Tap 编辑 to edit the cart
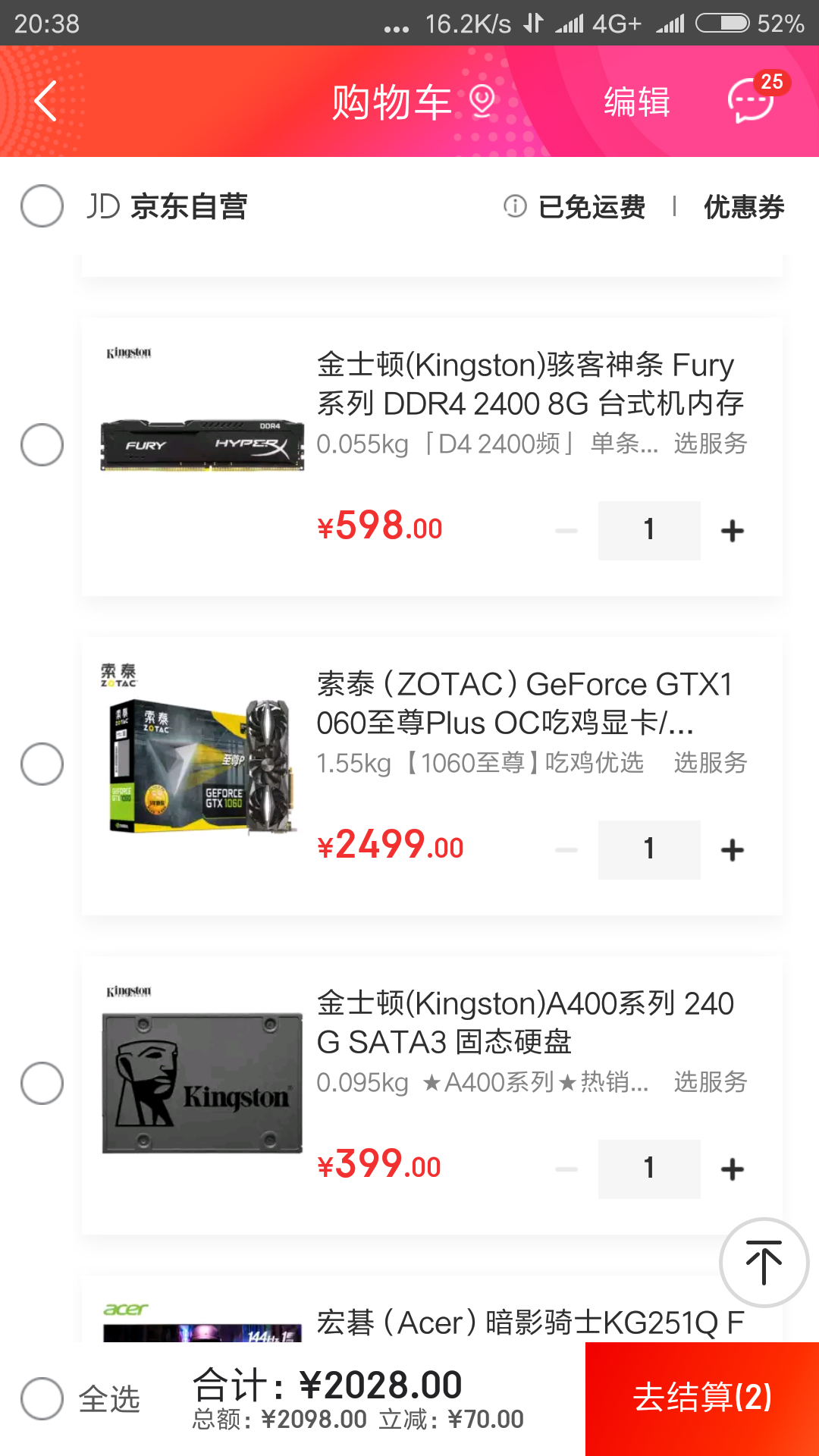Screen dimensions: 819x1456 tap(637, 102)
